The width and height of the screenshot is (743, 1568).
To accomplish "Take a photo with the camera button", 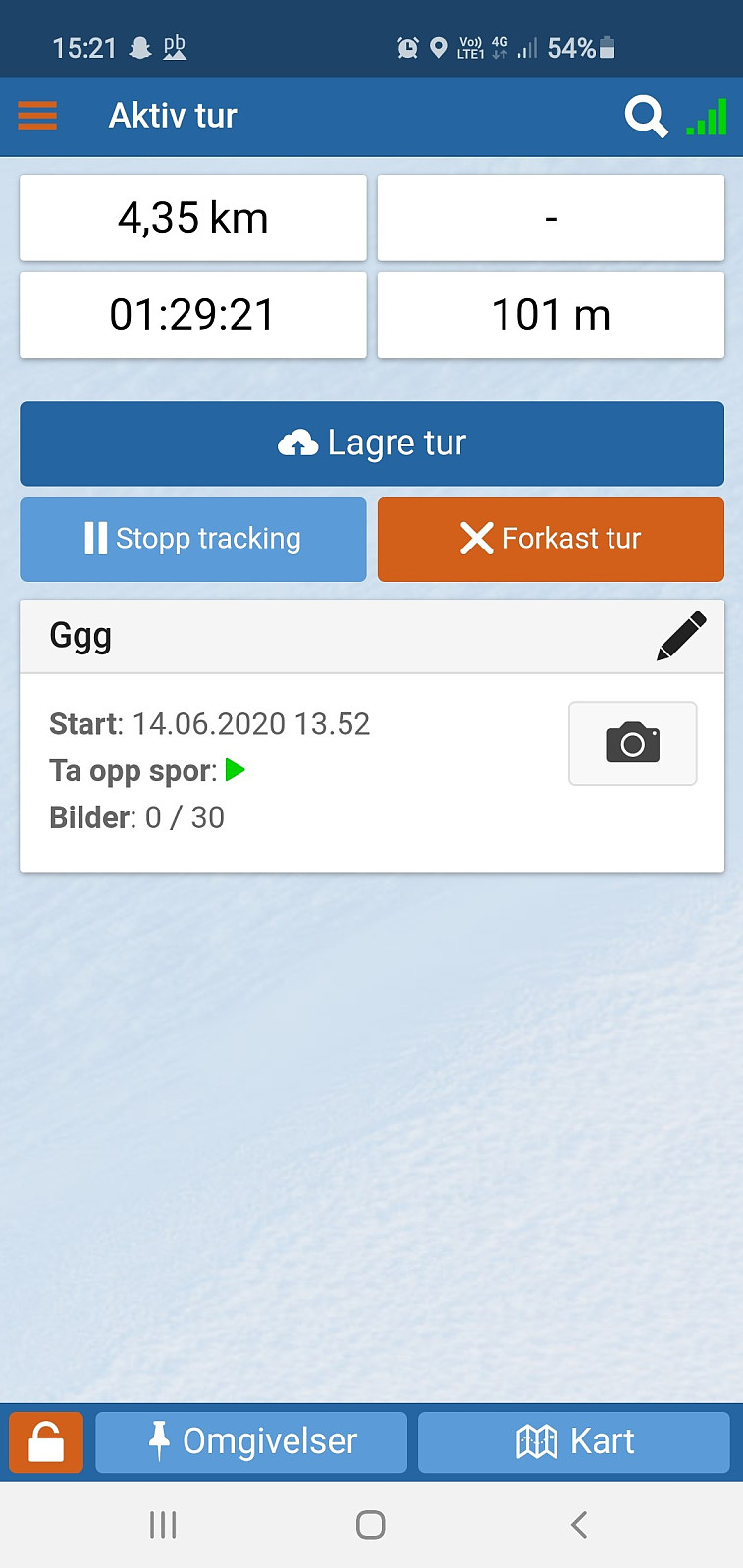I will click(633, 743).
